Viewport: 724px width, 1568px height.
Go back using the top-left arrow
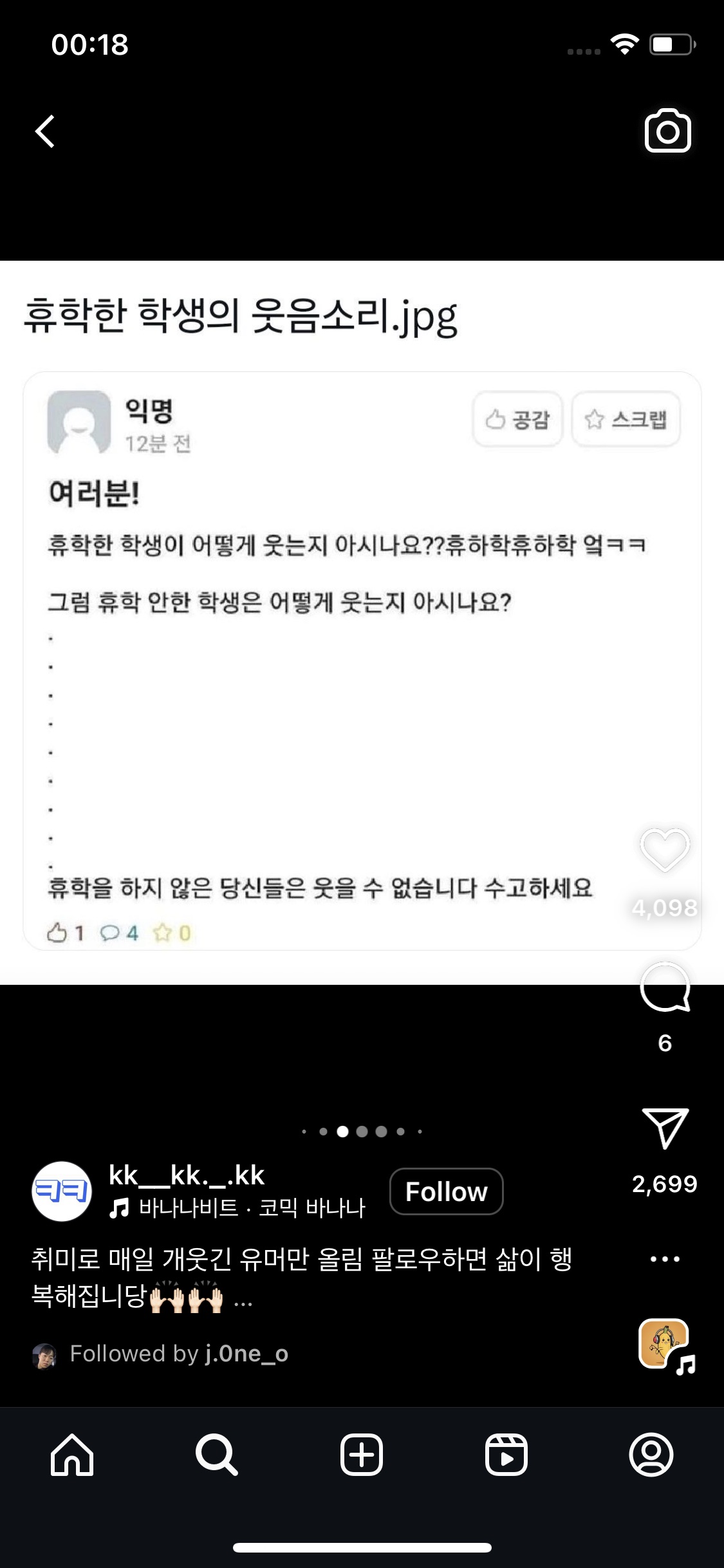tap(45, 132)
